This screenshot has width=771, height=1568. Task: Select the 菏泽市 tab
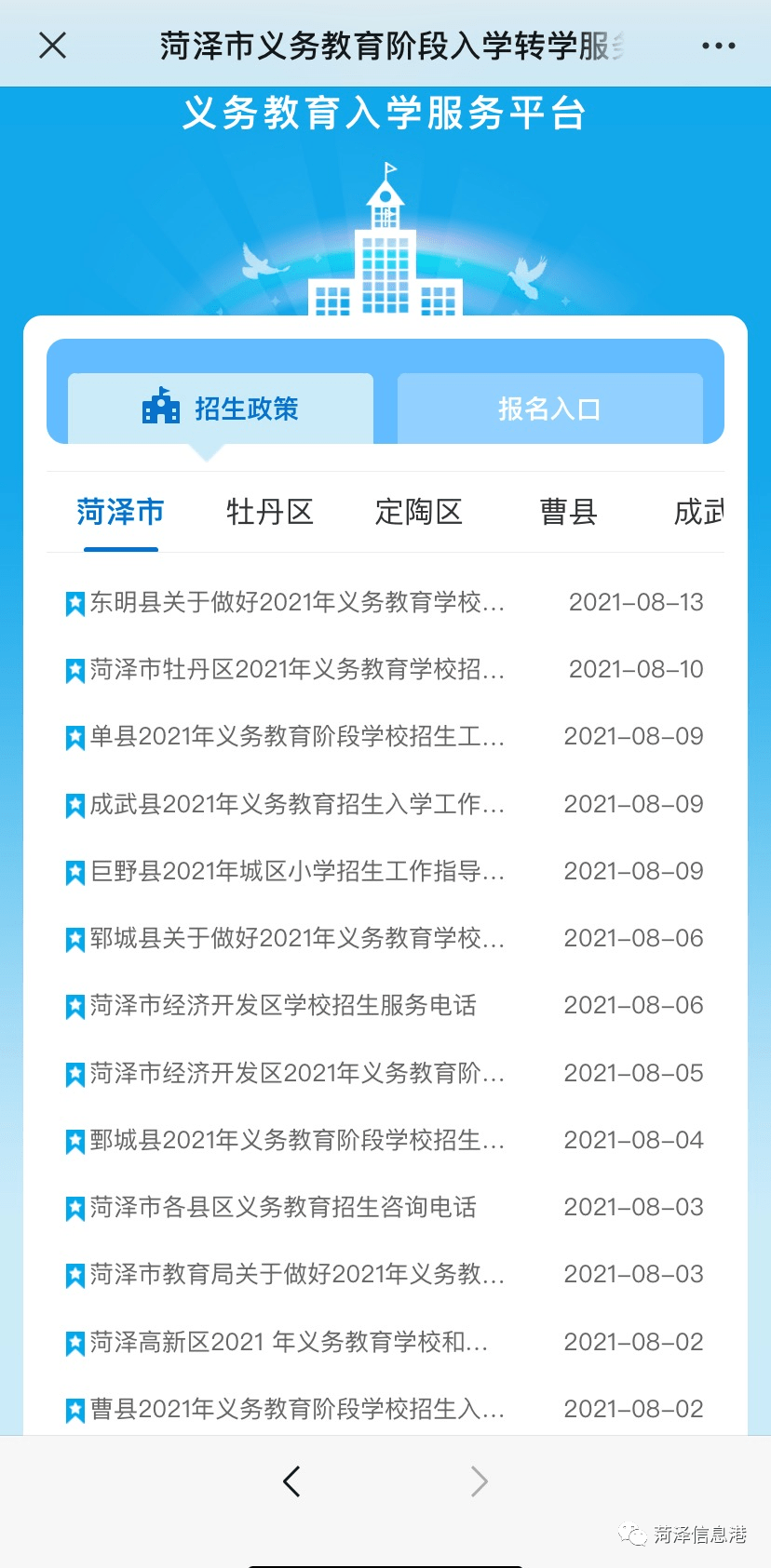point(121,512)
